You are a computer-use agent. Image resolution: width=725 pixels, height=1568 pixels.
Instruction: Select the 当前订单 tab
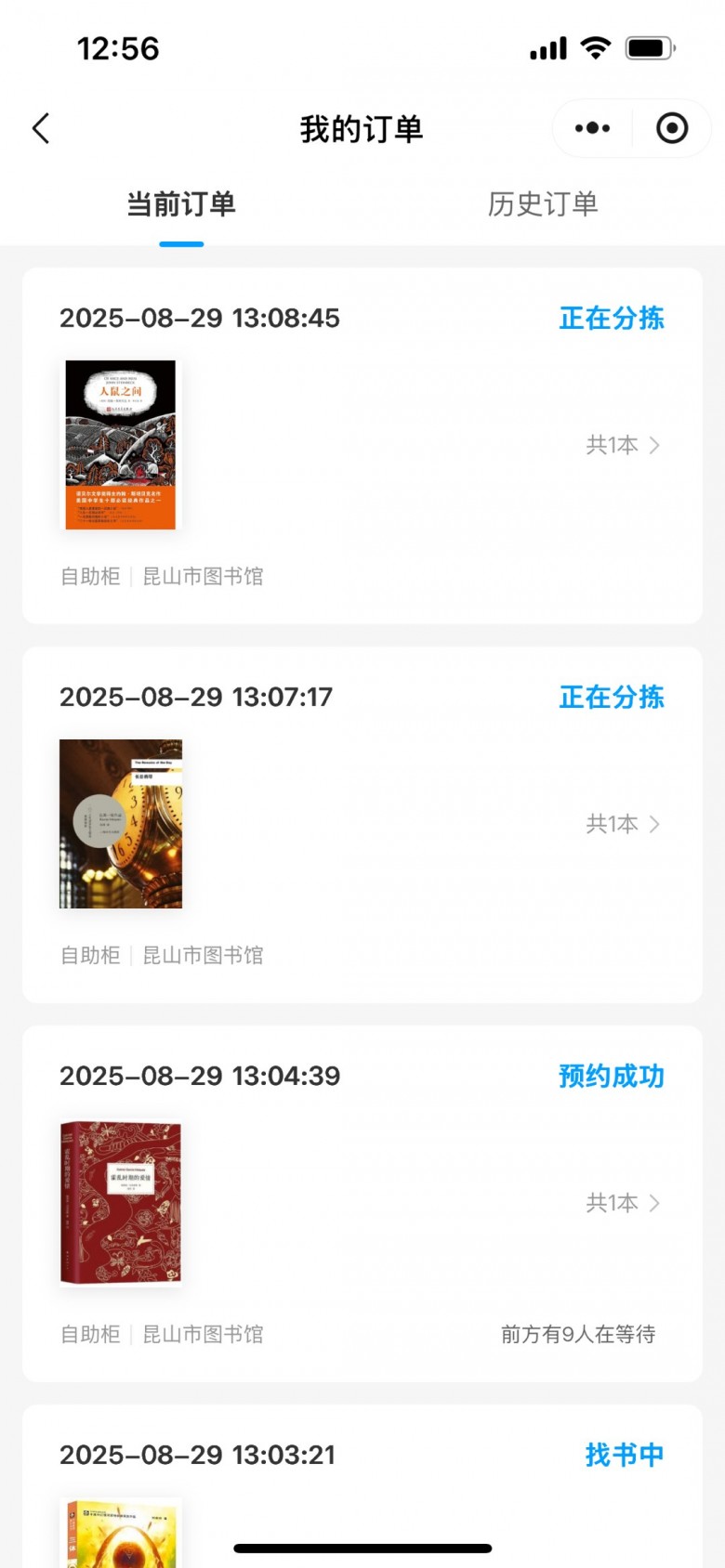[x=181, y=204]
